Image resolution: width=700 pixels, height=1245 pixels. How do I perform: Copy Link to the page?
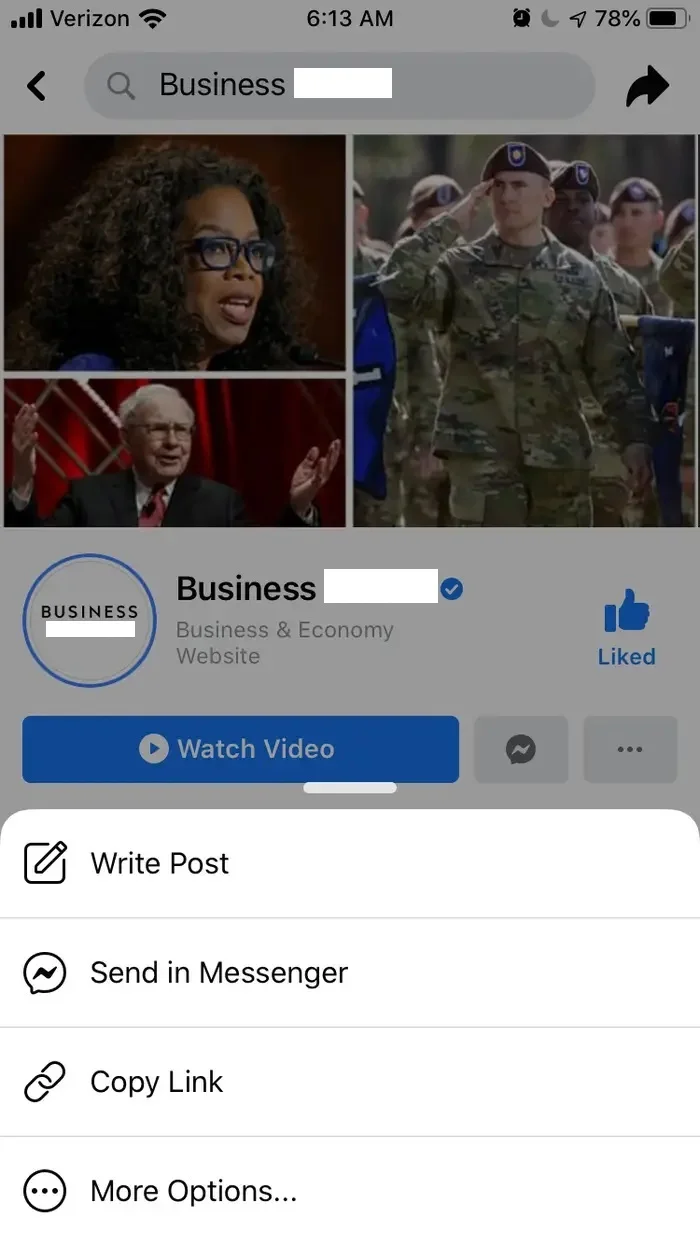coord(157,1082)
